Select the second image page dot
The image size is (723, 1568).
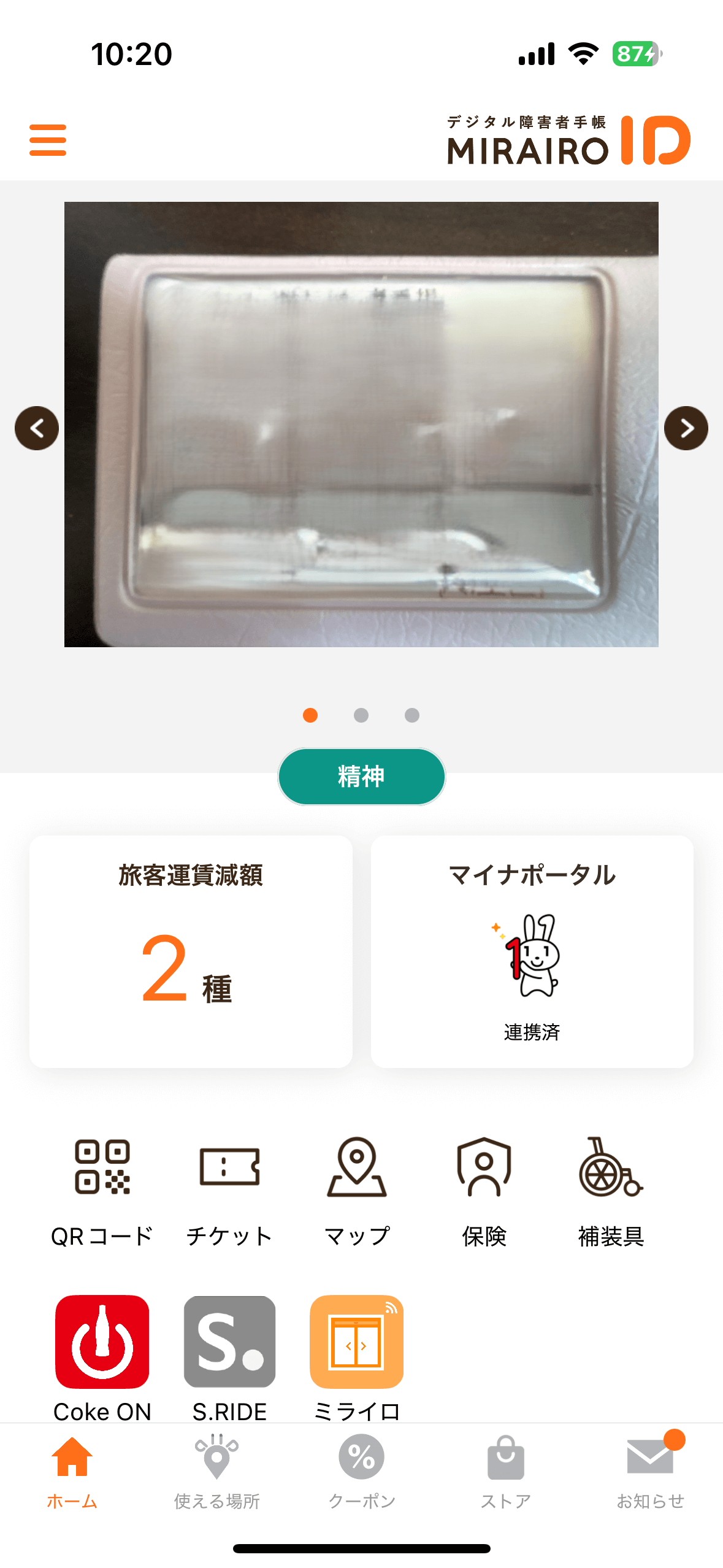click(x=361, y=715)
